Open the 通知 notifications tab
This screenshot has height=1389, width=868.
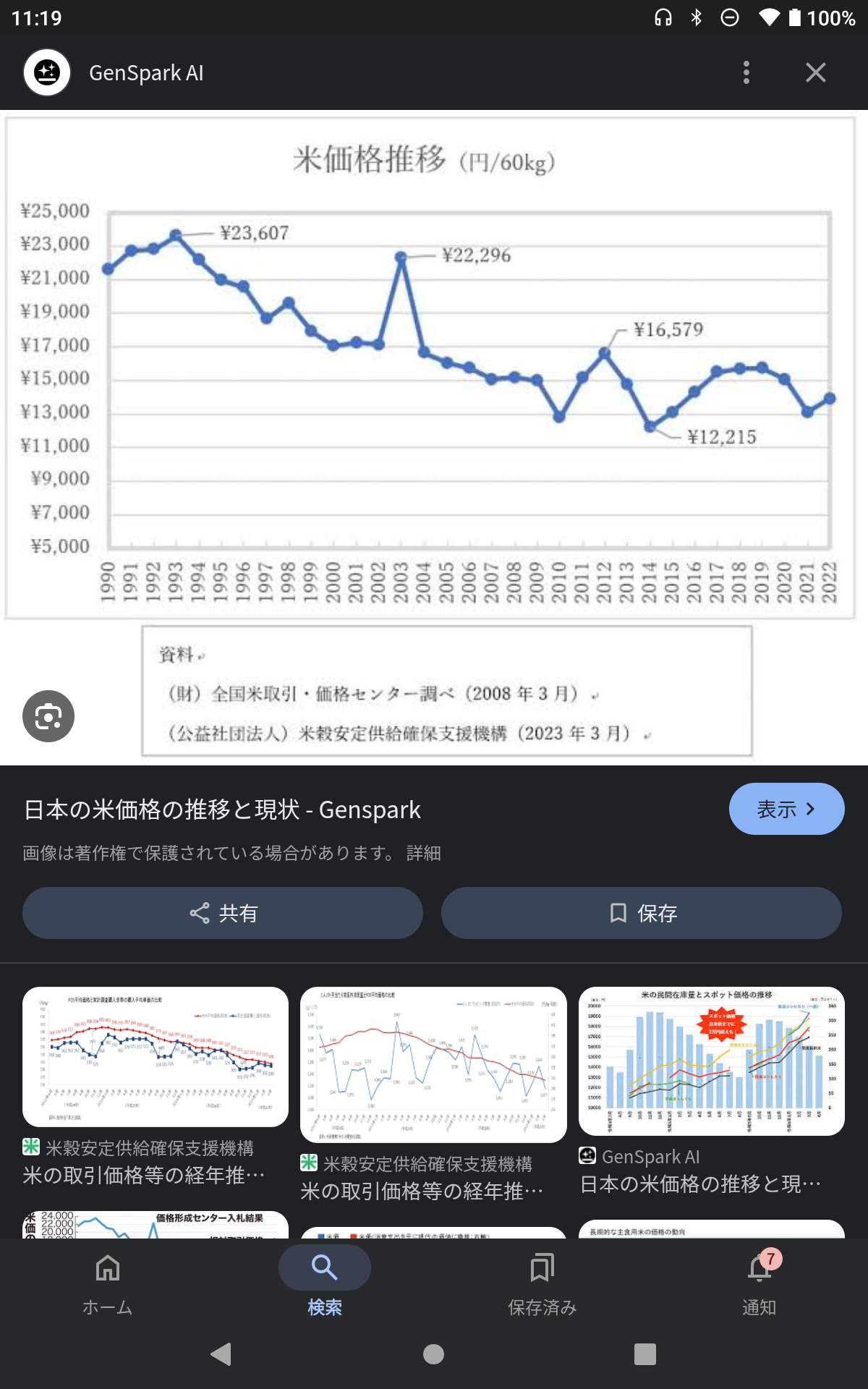[x=759, y=1285]
